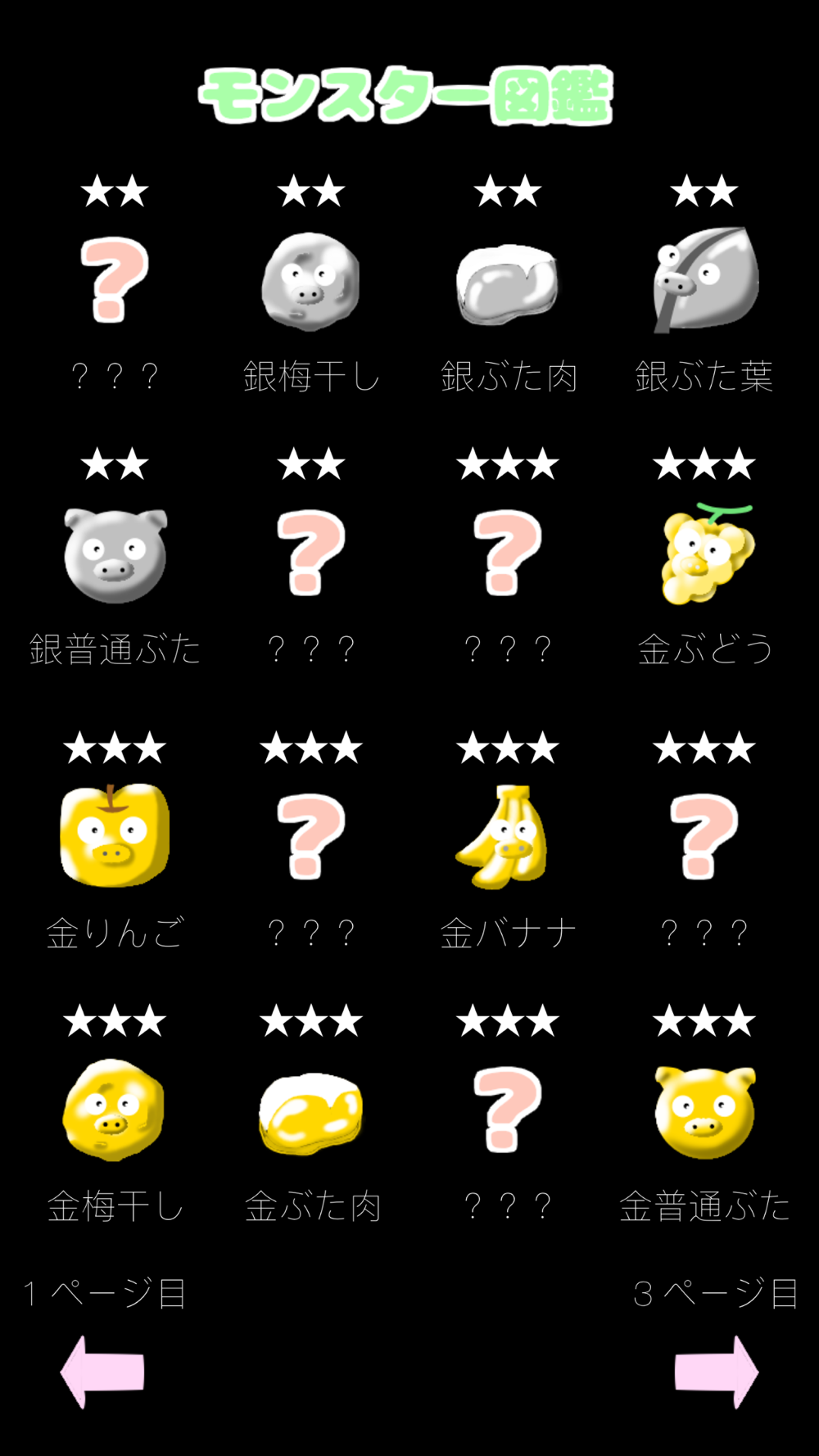Go to page 1 with left arrow
This screenshot has width=819, height=1456.
click(102, 1372)
